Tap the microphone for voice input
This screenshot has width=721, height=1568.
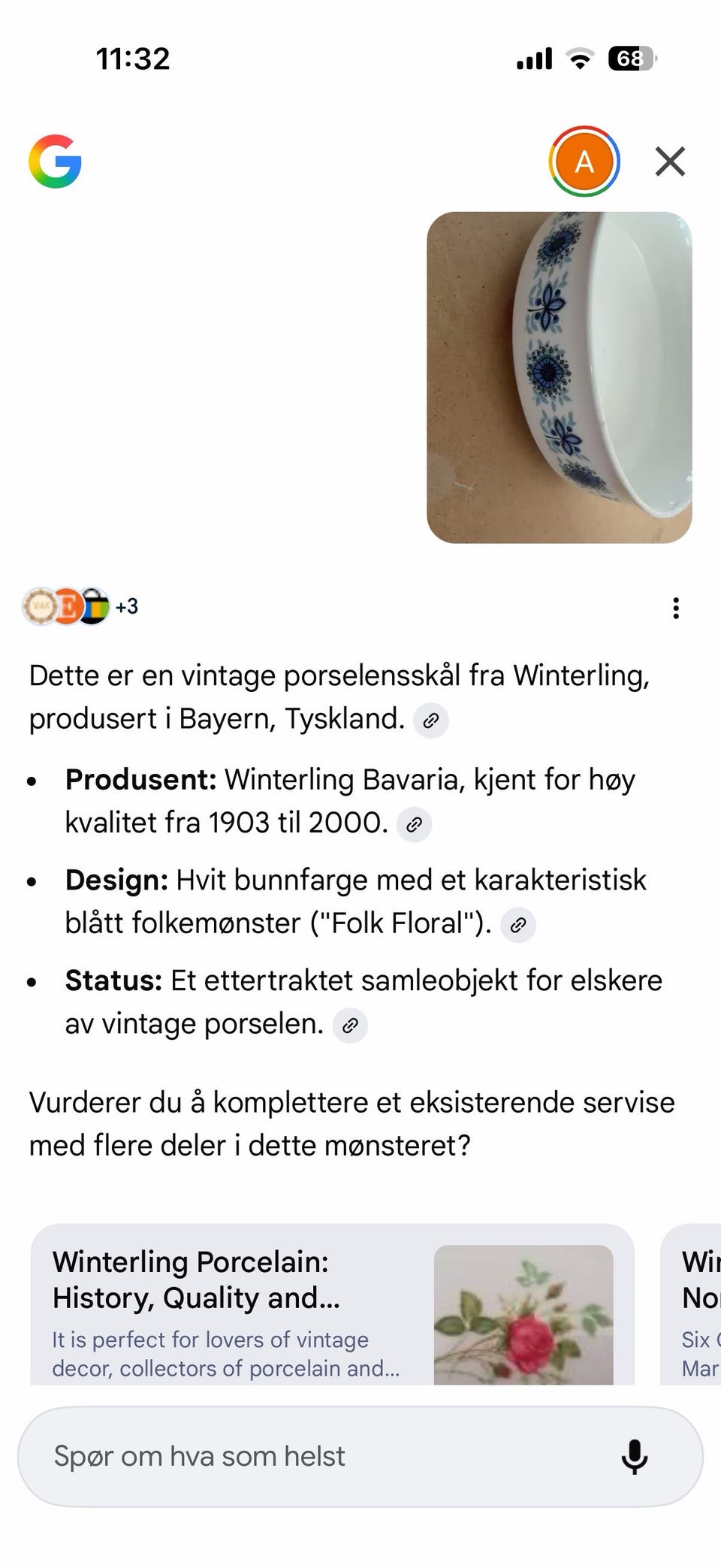(x=635, y=1455)
